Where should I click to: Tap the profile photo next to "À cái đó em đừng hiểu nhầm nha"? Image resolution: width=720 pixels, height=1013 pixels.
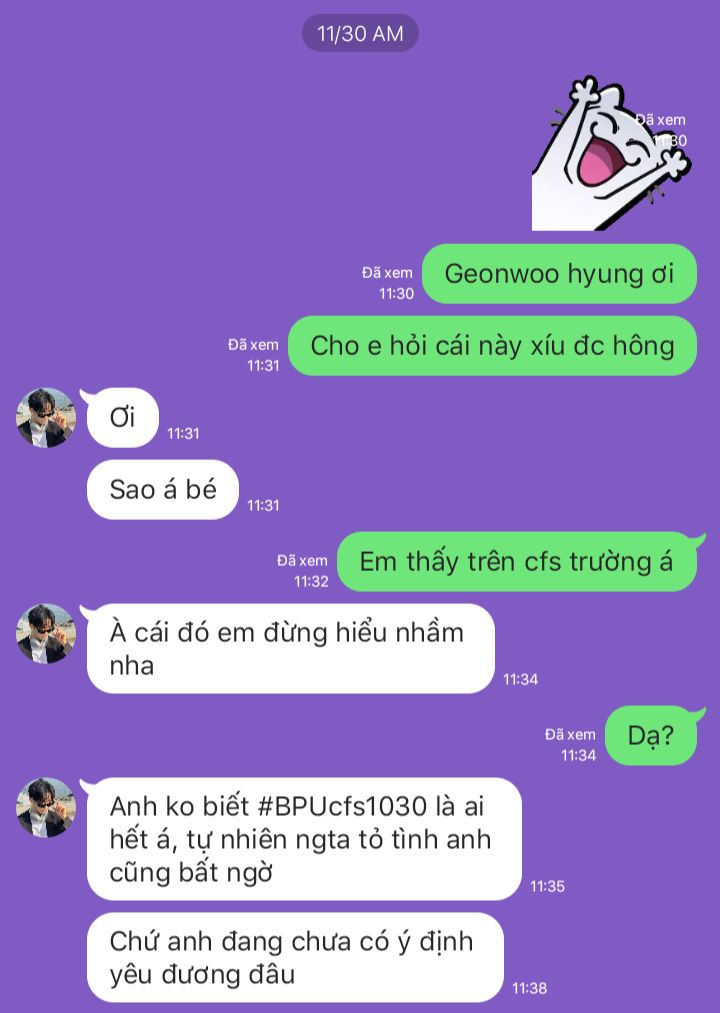coord(46,634)
